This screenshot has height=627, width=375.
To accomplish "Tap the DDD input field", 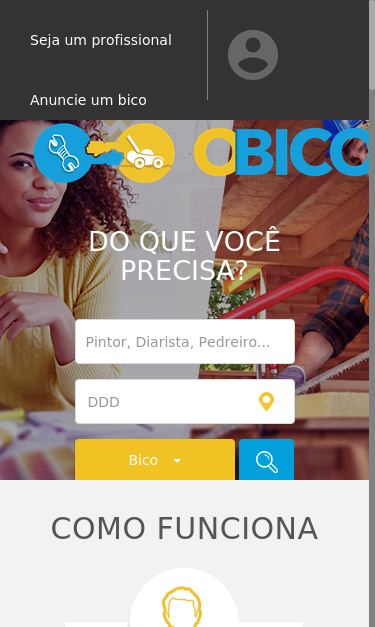I will 185,401.
